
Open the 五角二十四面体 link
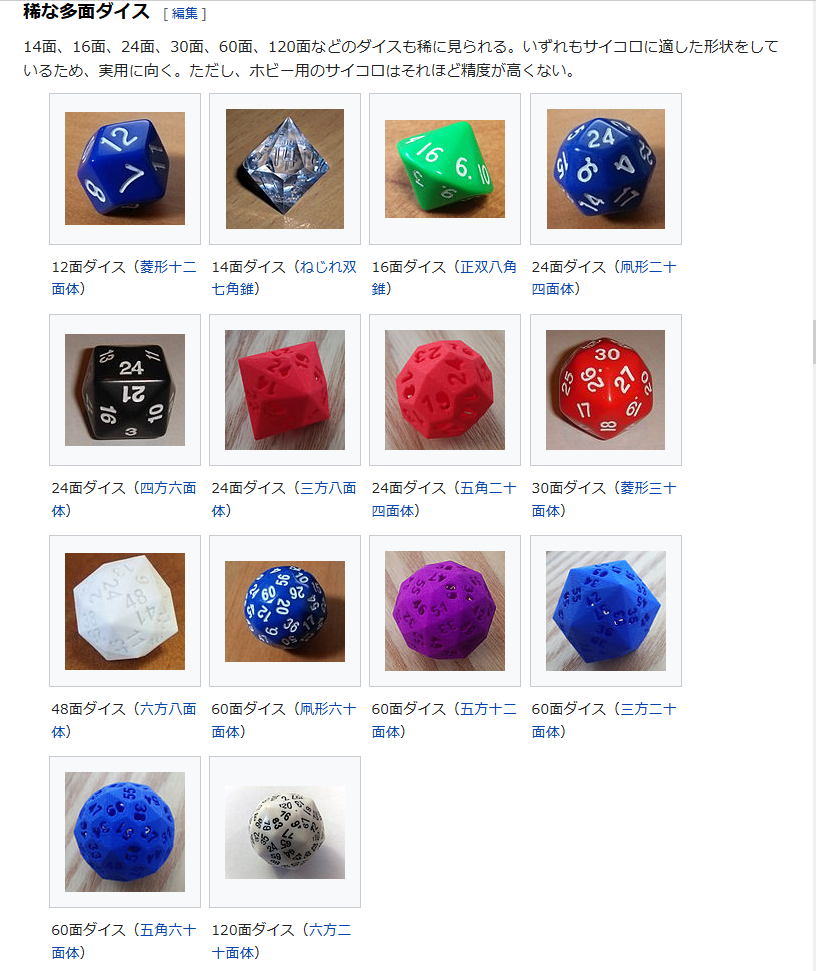(x=488, y=489)
